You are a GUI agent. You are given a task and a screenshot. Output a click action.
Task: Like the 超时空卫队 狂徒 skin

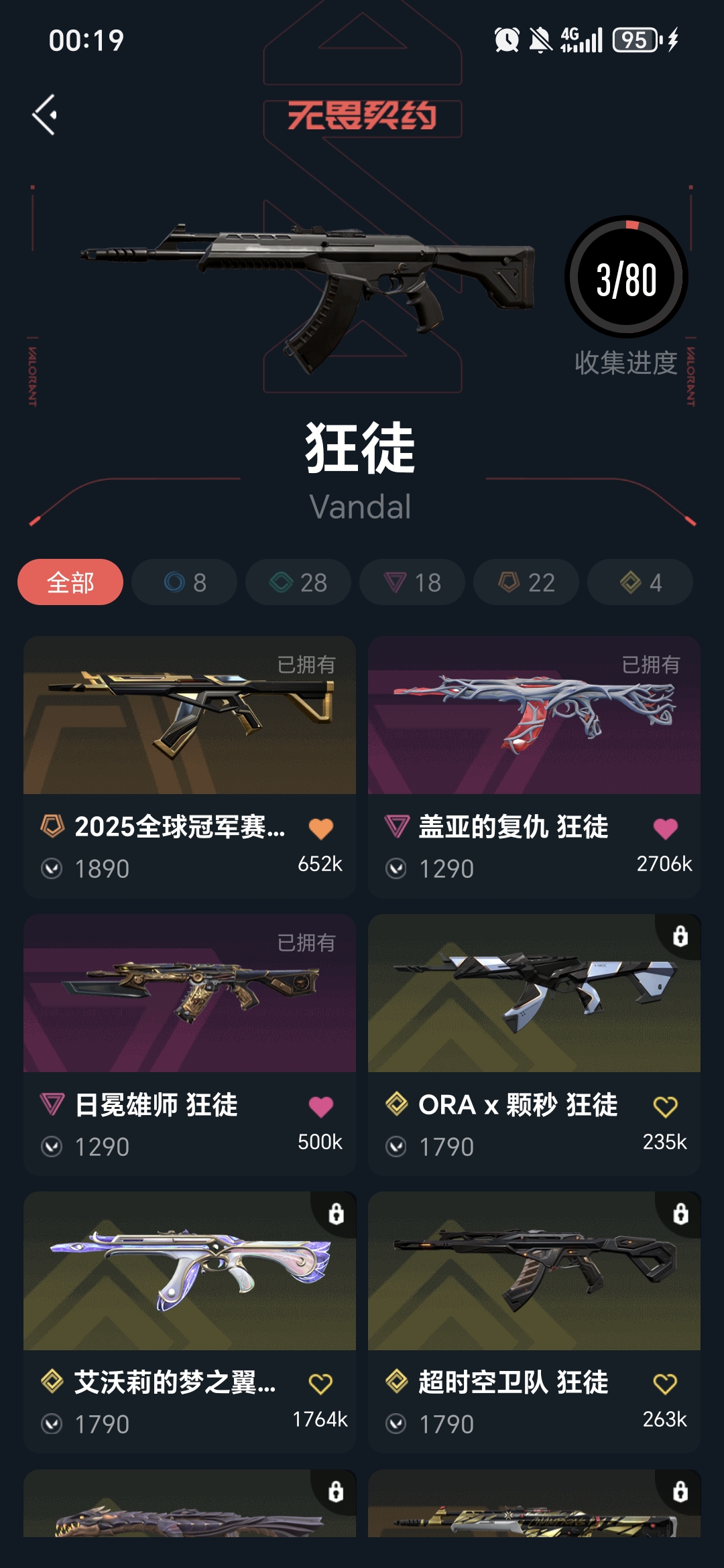pos(665,1384)
